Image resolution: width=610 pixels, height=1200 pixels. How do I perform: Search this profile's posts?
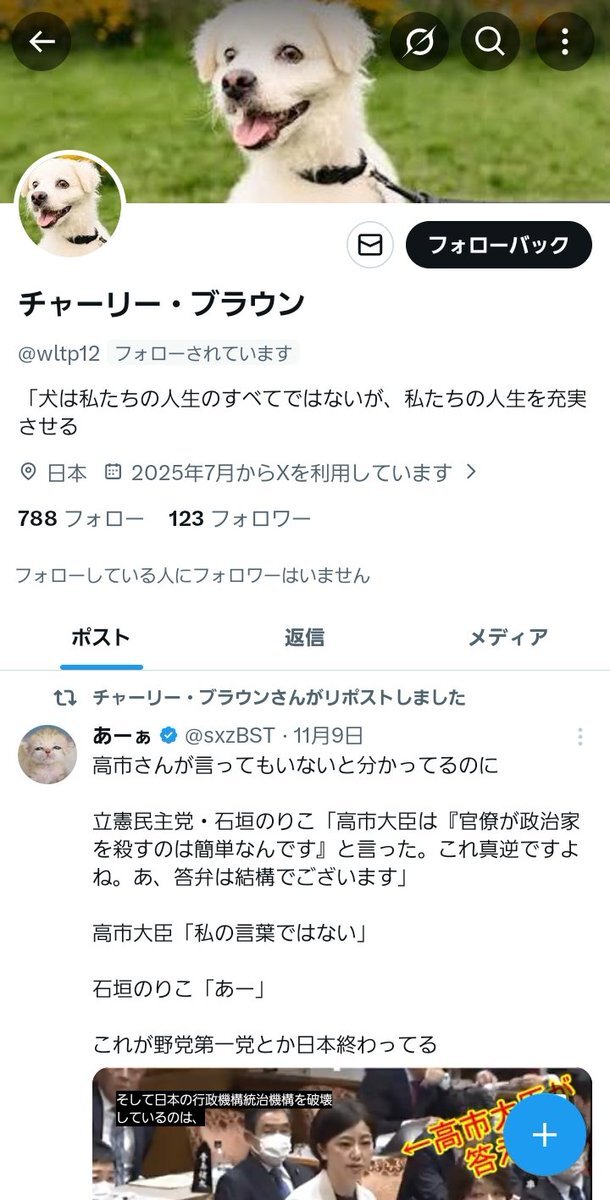(x=490, y=41)
